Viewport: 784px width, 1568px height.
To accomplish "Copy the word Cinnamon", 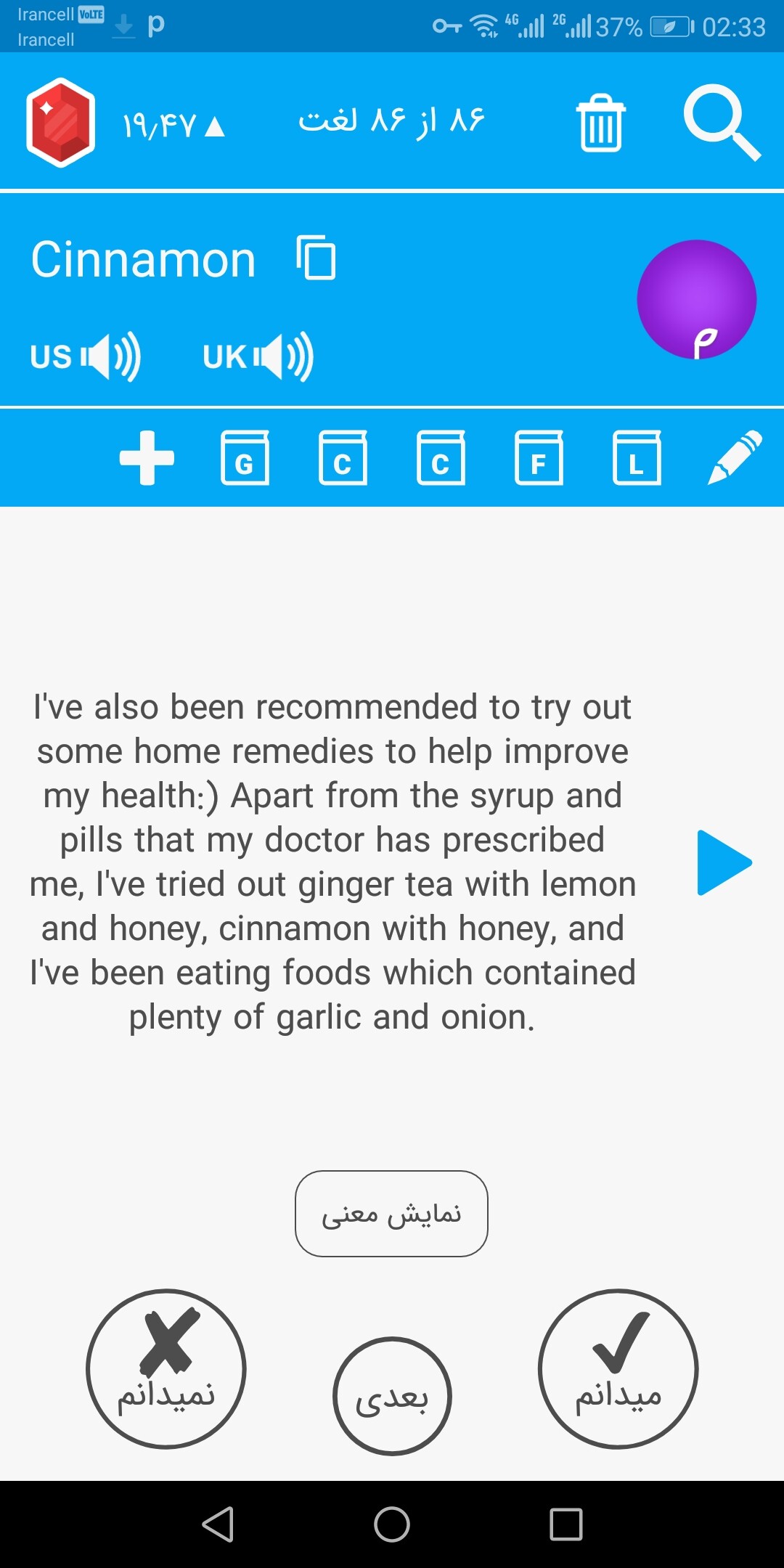I will pyautogui.click(x=317, y=258).
